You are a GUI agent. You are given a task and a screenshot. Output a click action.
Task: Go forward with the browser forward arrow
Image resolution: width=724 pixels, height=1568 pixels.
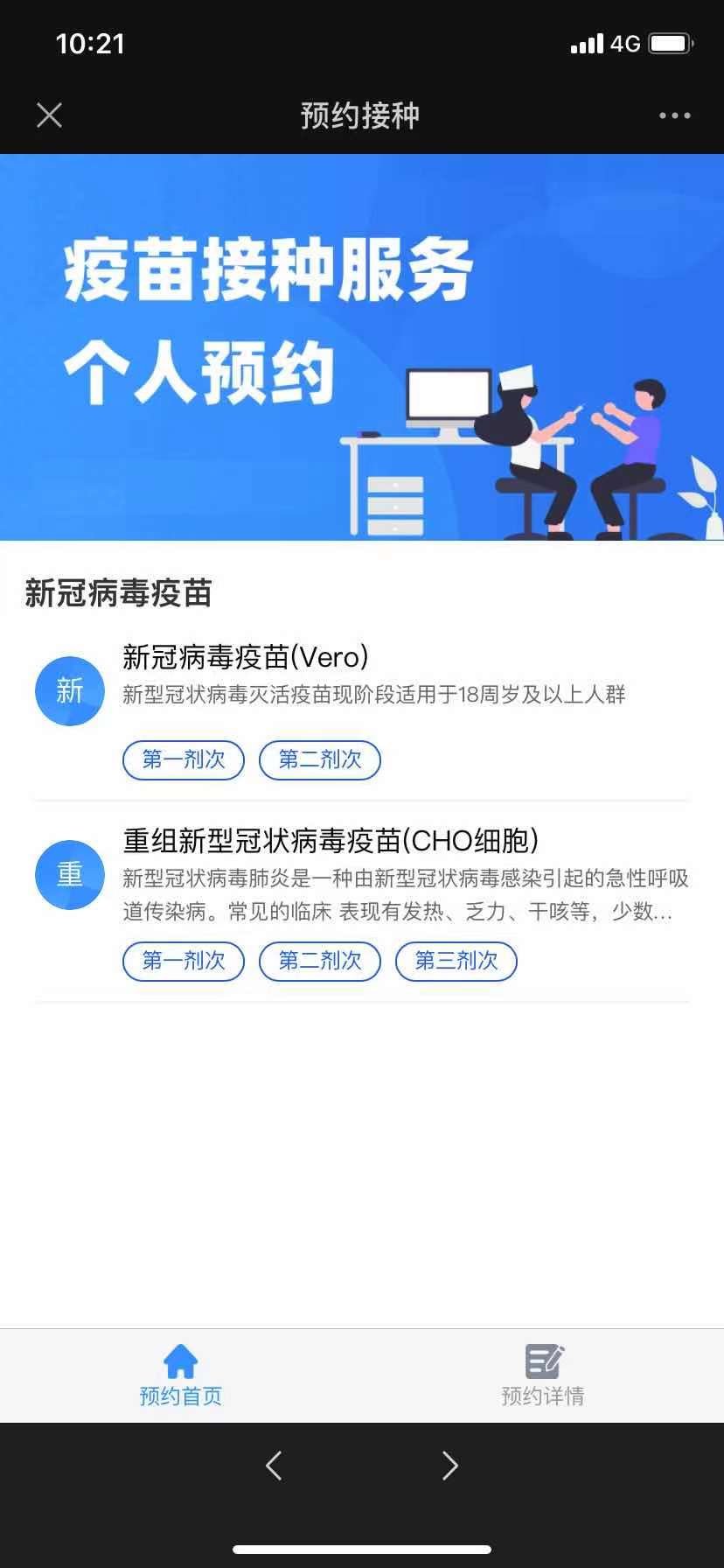(x=449, y=1466)
